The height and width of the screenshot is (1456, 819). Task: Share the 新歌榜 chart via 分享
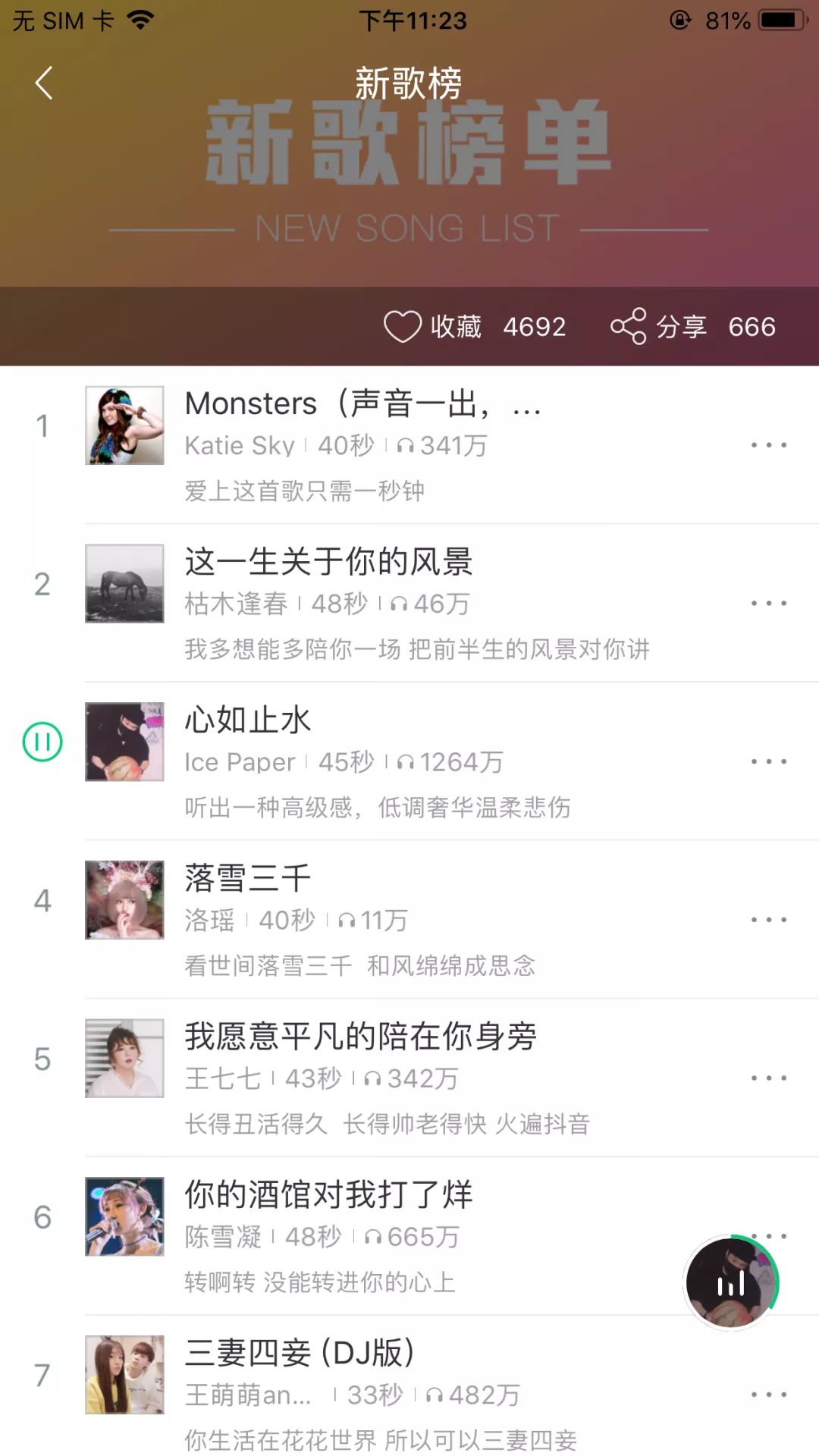pos(629,327)
